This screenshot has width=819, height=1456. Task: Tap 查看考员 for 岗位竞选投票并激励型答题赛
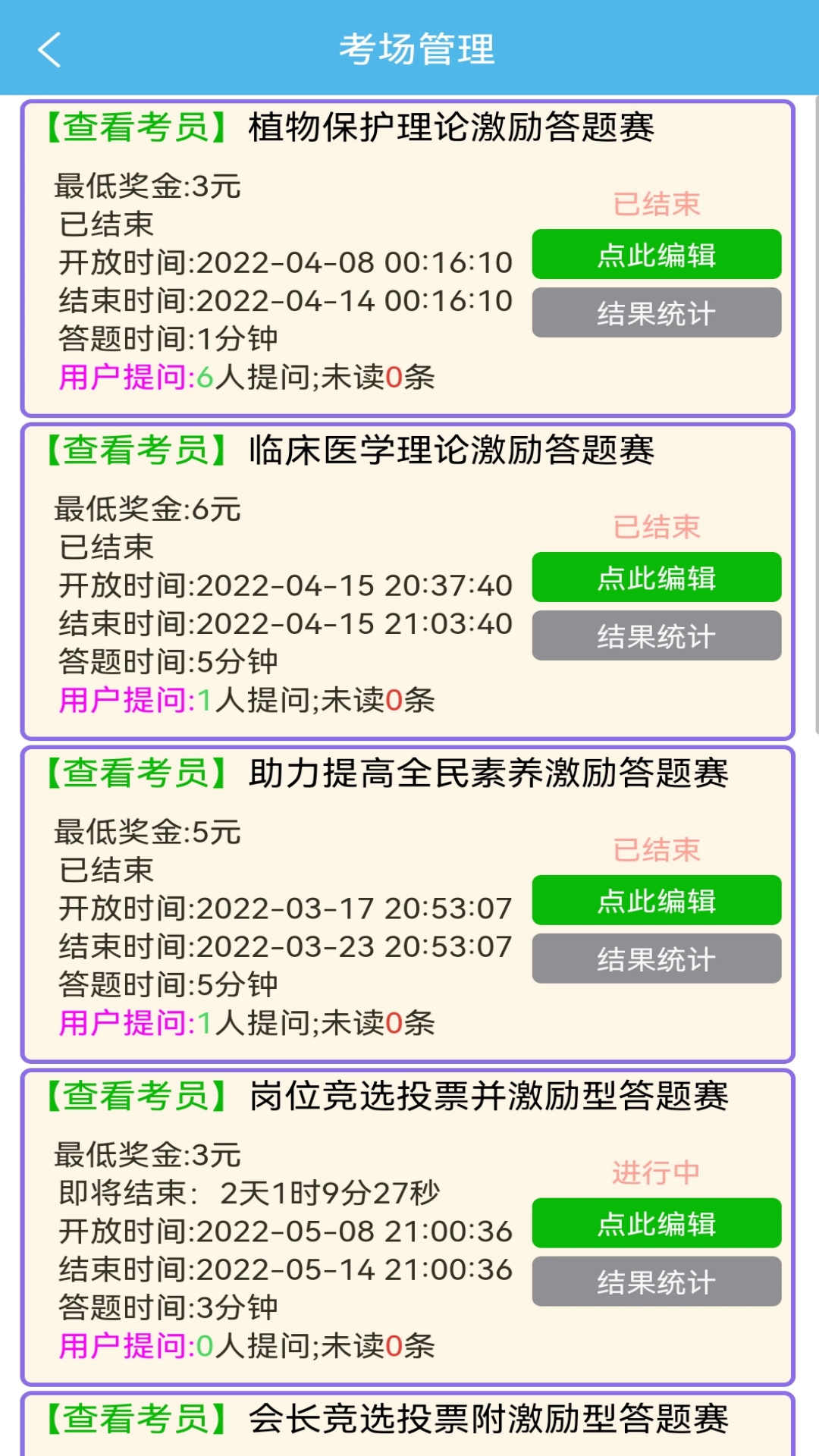coord(136,1097)
